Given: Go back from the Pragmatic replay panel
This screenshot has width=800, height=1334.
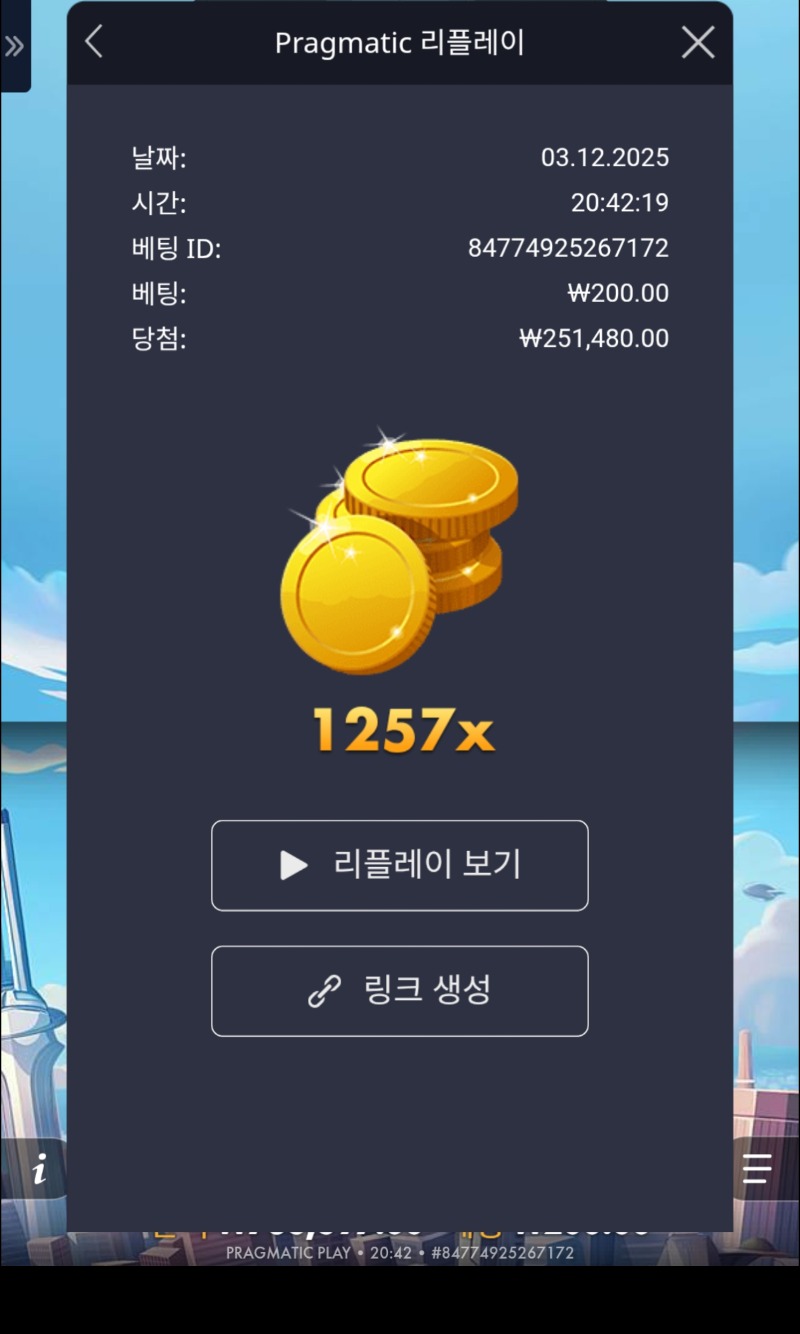Looking at the screenshot, I should pyautogui.click(x=94, y=42).
